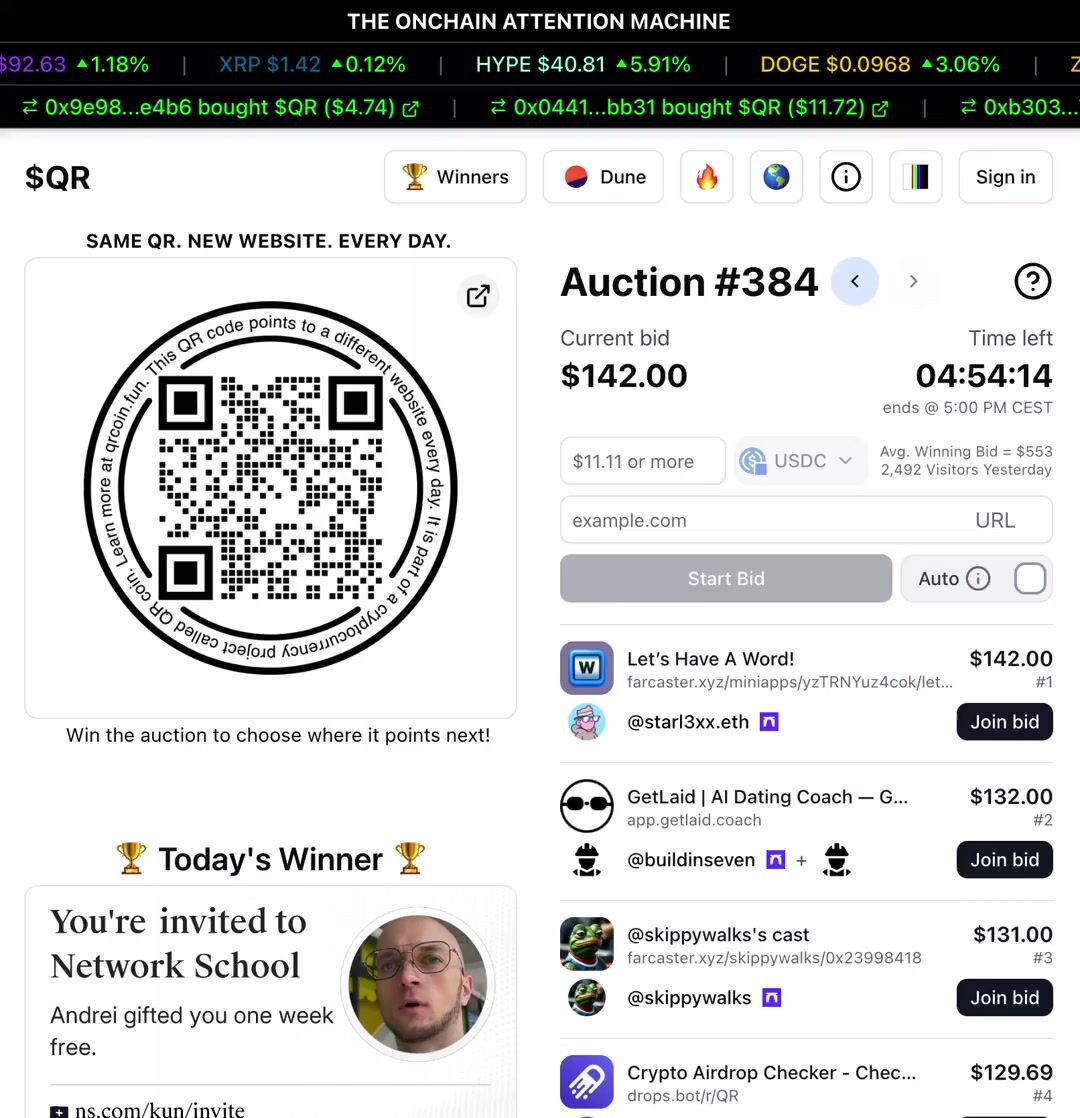Viewport: 1080px width, 1118px height.
Task: Tap the globe icon button
Action: coord(776,177)
